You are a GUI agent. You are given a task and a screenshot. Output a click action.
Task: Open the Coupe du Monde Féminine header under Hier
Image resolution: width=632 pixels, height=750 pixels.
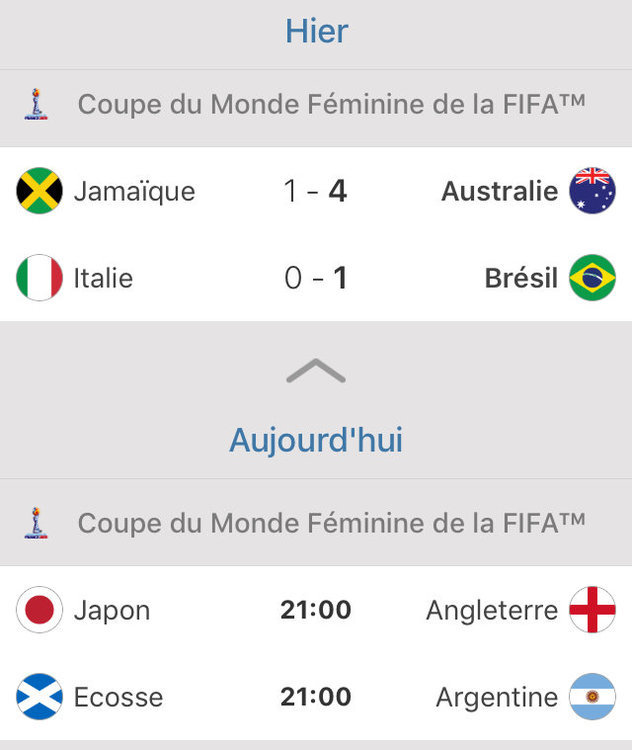(316, 104)
